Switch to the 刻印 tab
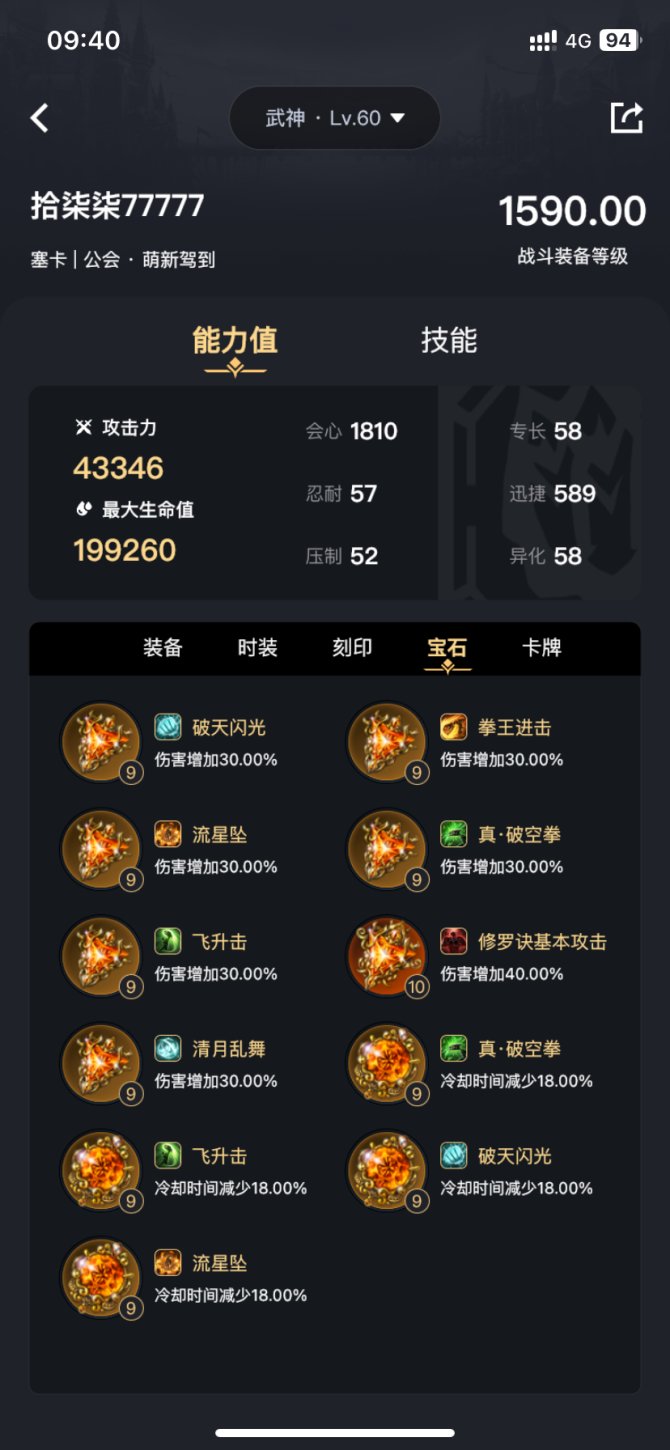The height and width of the screenshot is (1450, 670). pos(352,648)
